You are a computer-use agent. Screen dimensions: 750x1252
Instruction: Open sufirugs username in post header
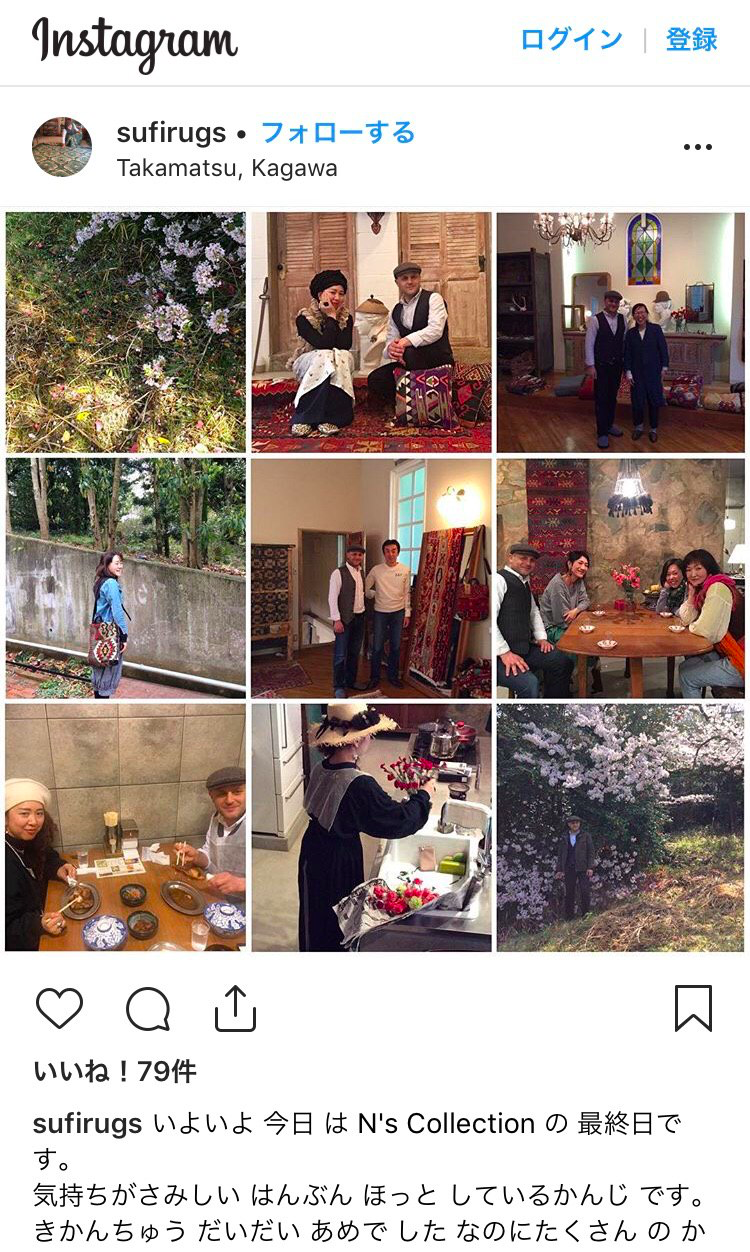[x=171, y=133]
